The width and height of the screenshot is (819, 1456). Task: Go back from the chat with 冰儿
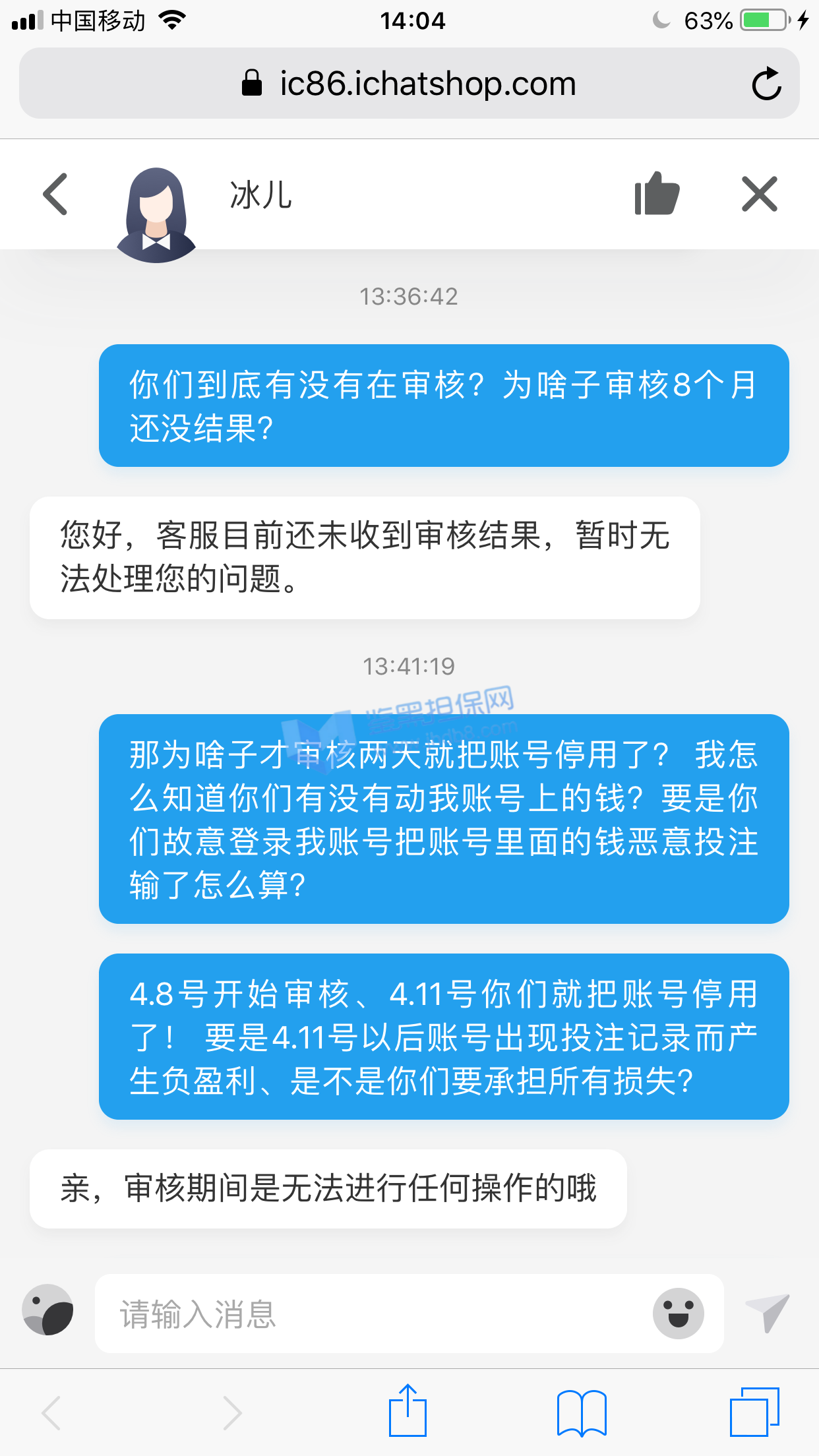[x=55, y=195]
